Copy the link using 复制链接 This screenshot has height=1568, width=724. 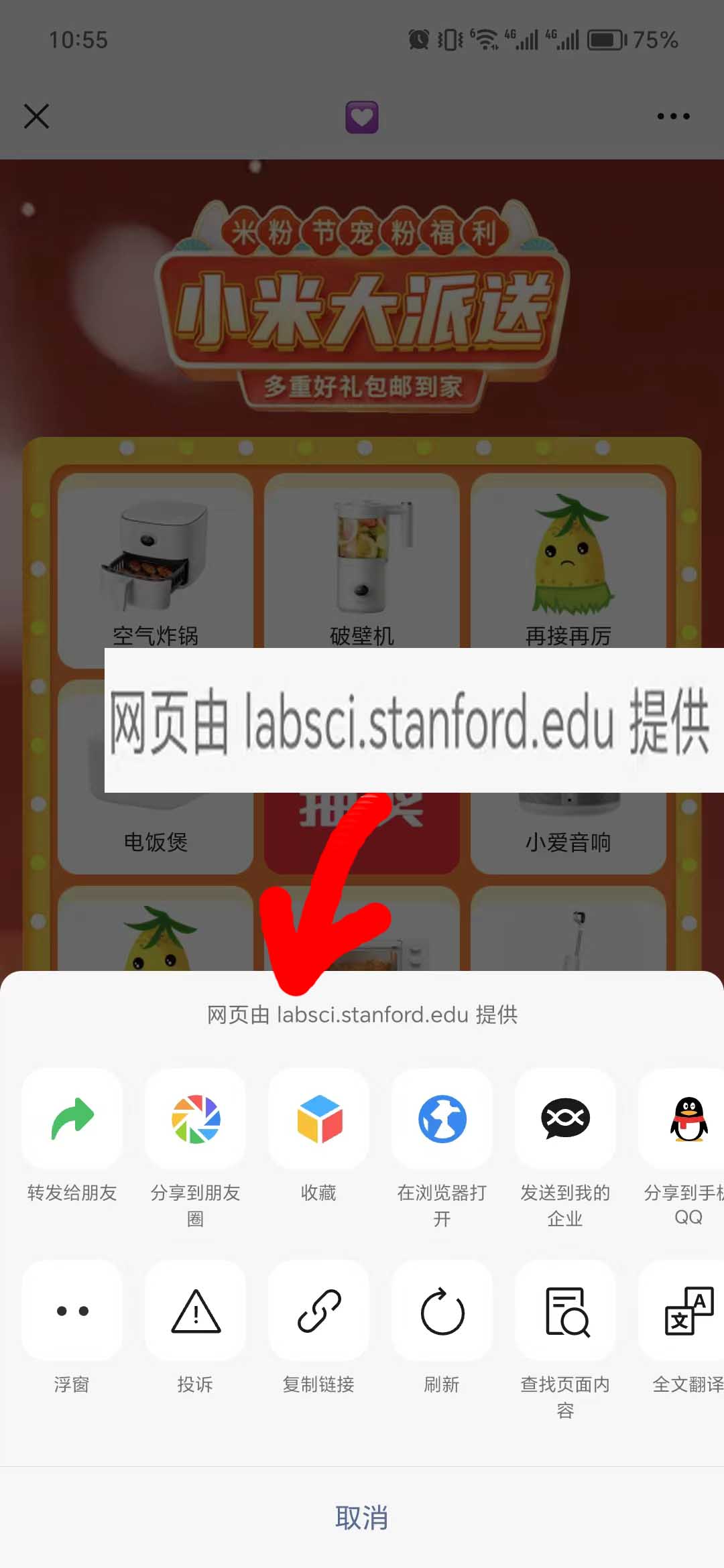[318, 1311]
